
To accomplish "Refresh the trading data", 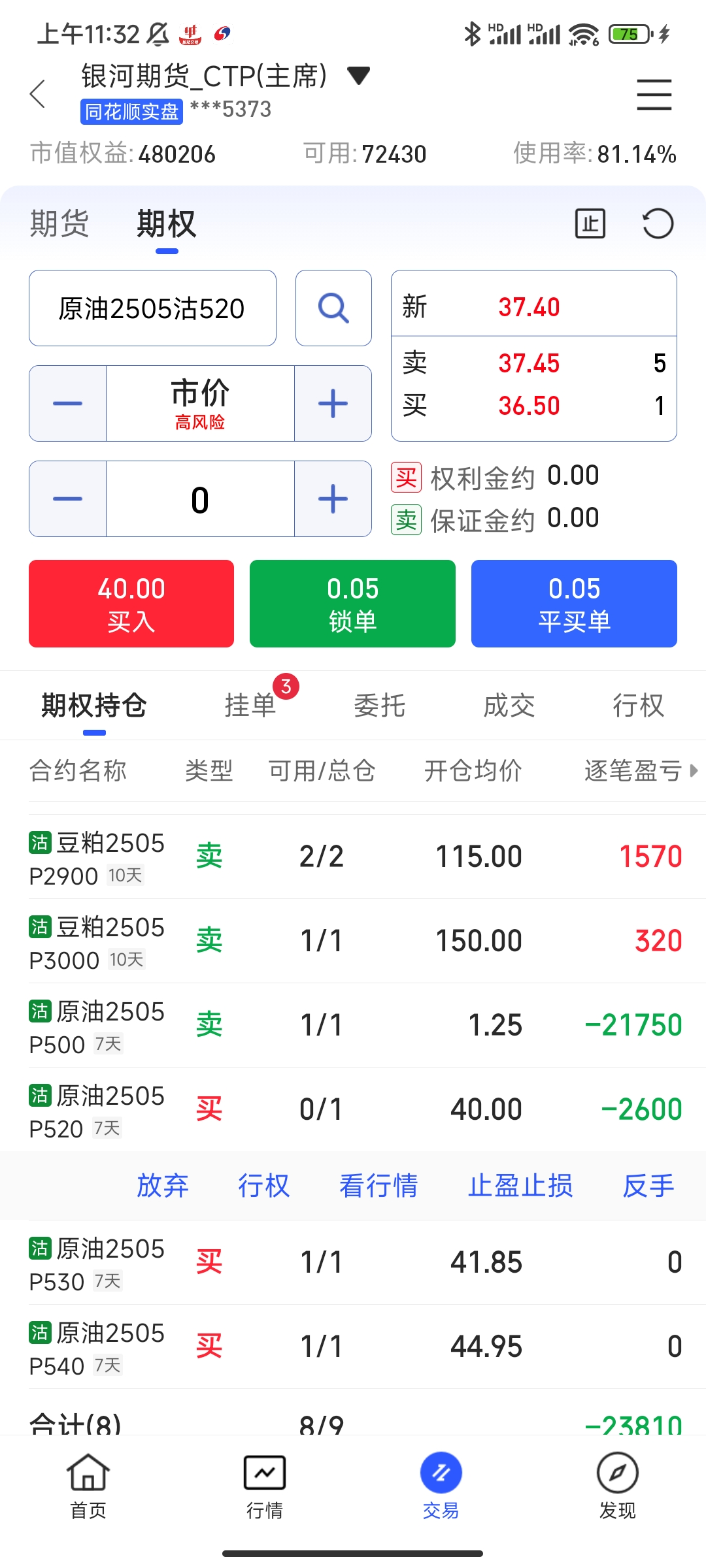I will (x=657, y=224).
